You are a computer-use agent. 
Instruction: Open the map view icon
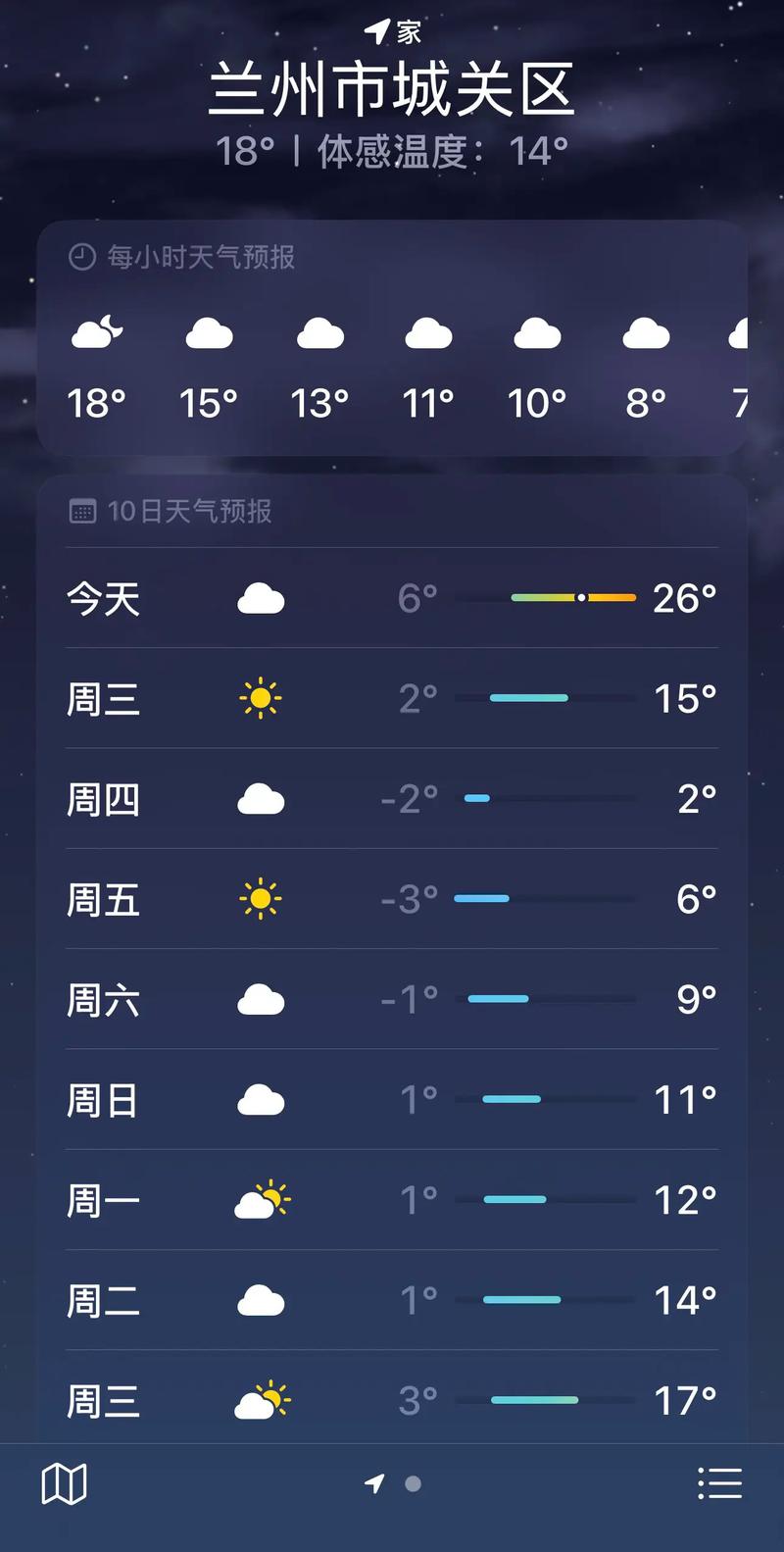tap(64, 1483)
